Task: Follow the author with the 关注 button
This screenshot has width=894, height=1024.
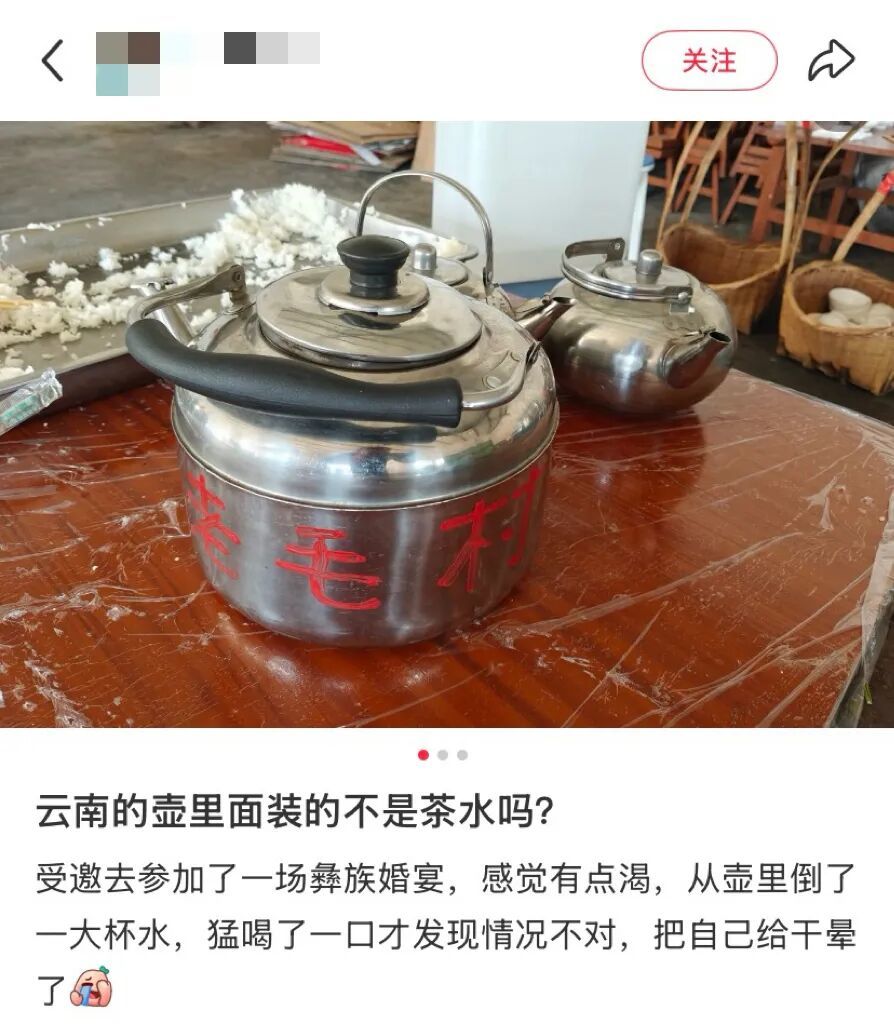Action: tap(709, 61)
